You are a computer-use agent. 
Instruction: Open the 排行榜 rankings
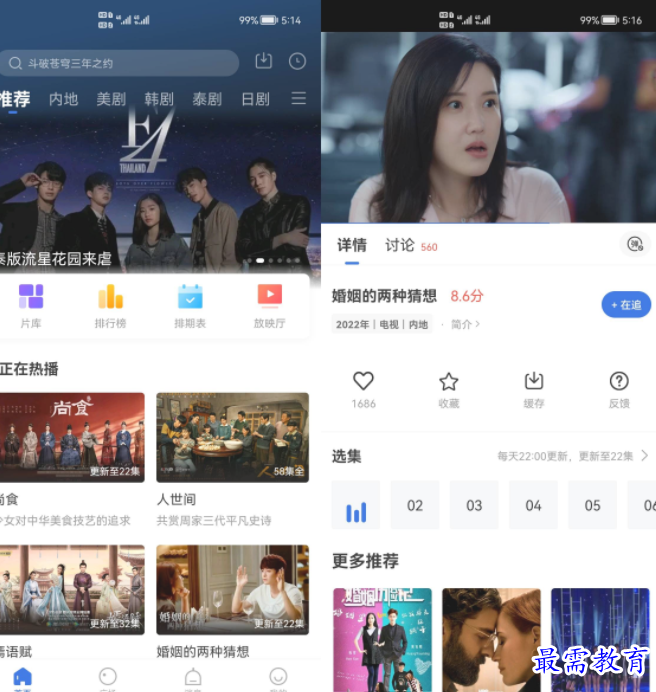point(110,305)
